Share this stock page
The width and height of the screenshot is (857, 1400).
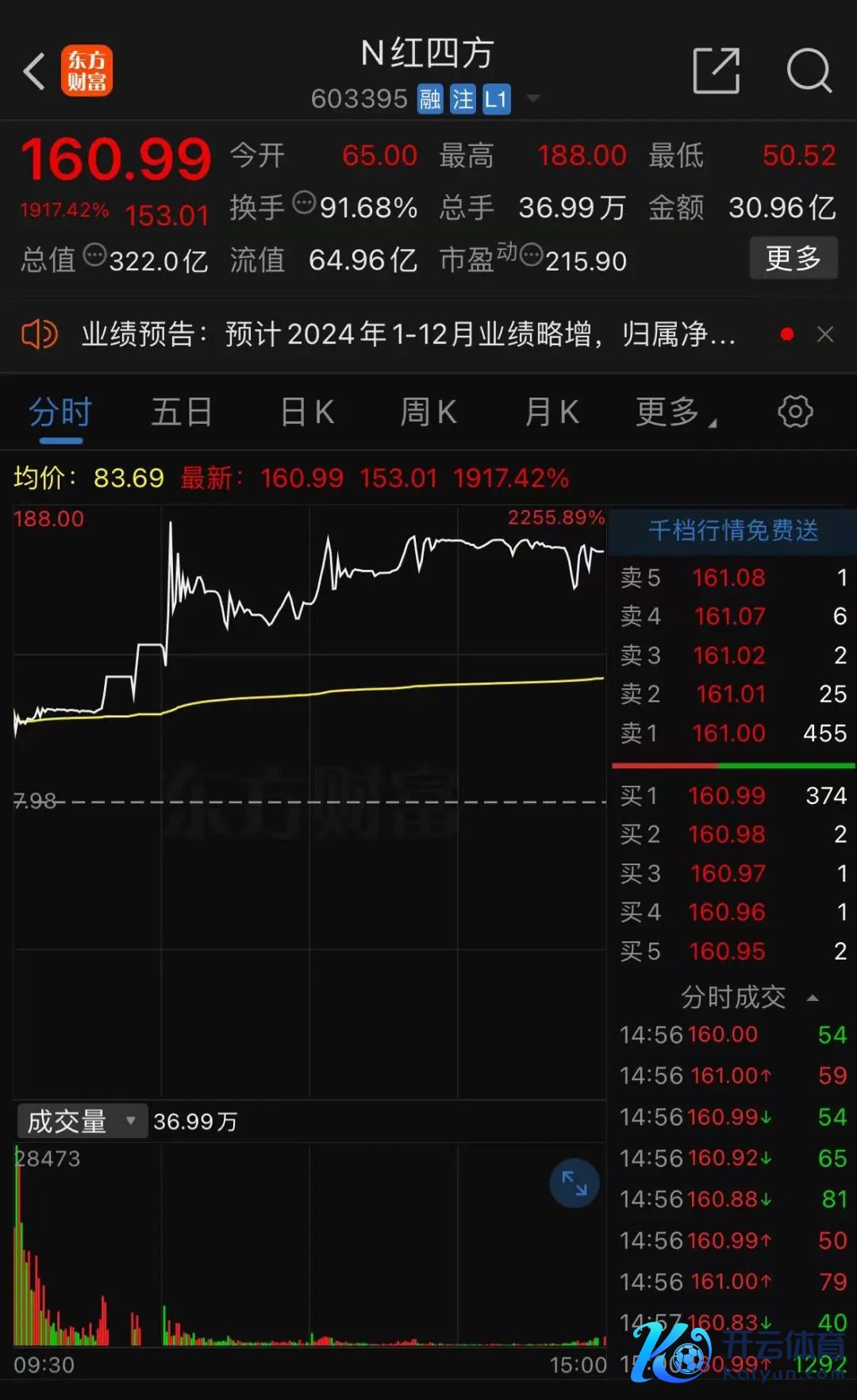(716, 71)
